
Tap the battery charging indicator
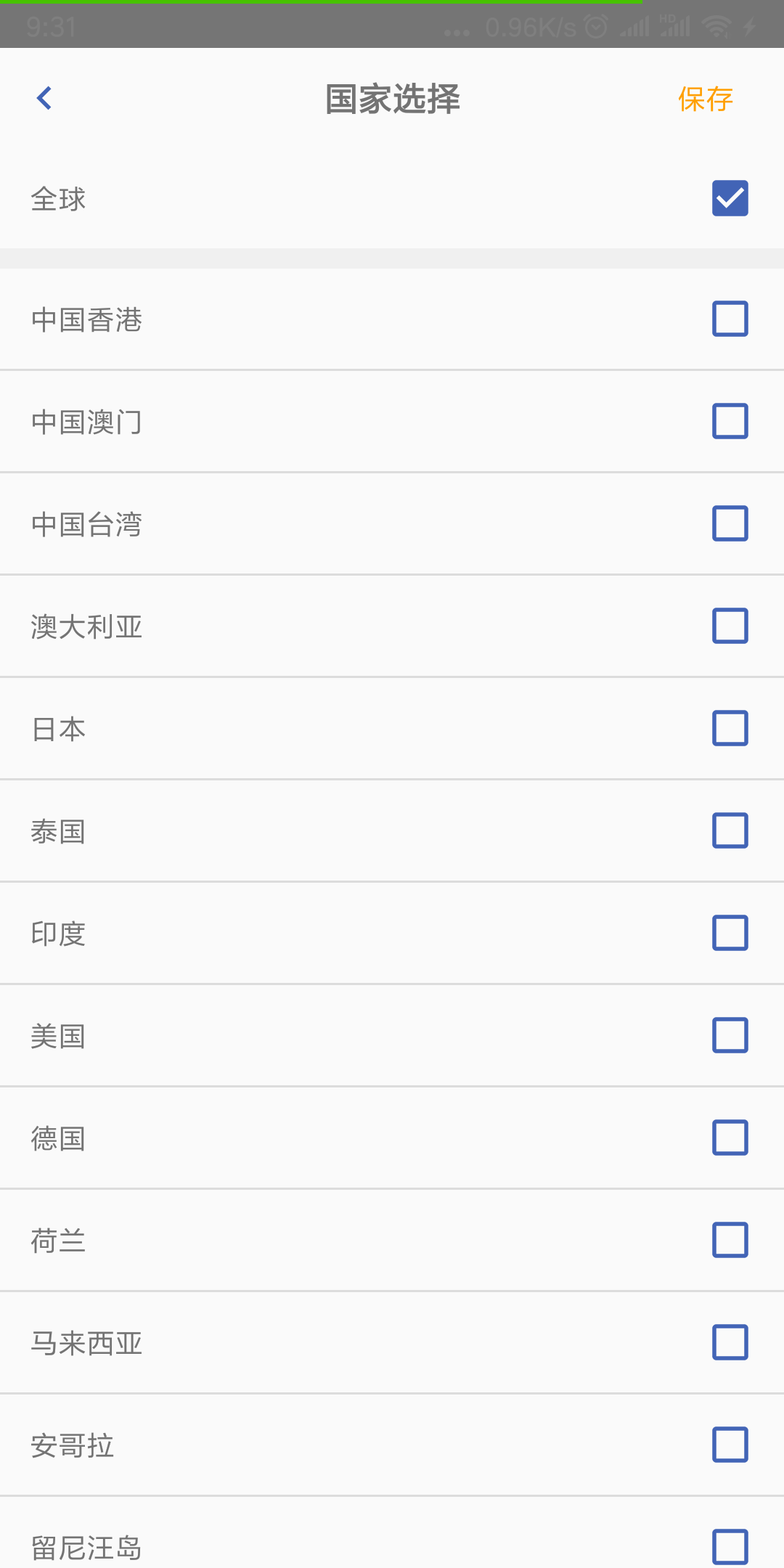[751, 28]
